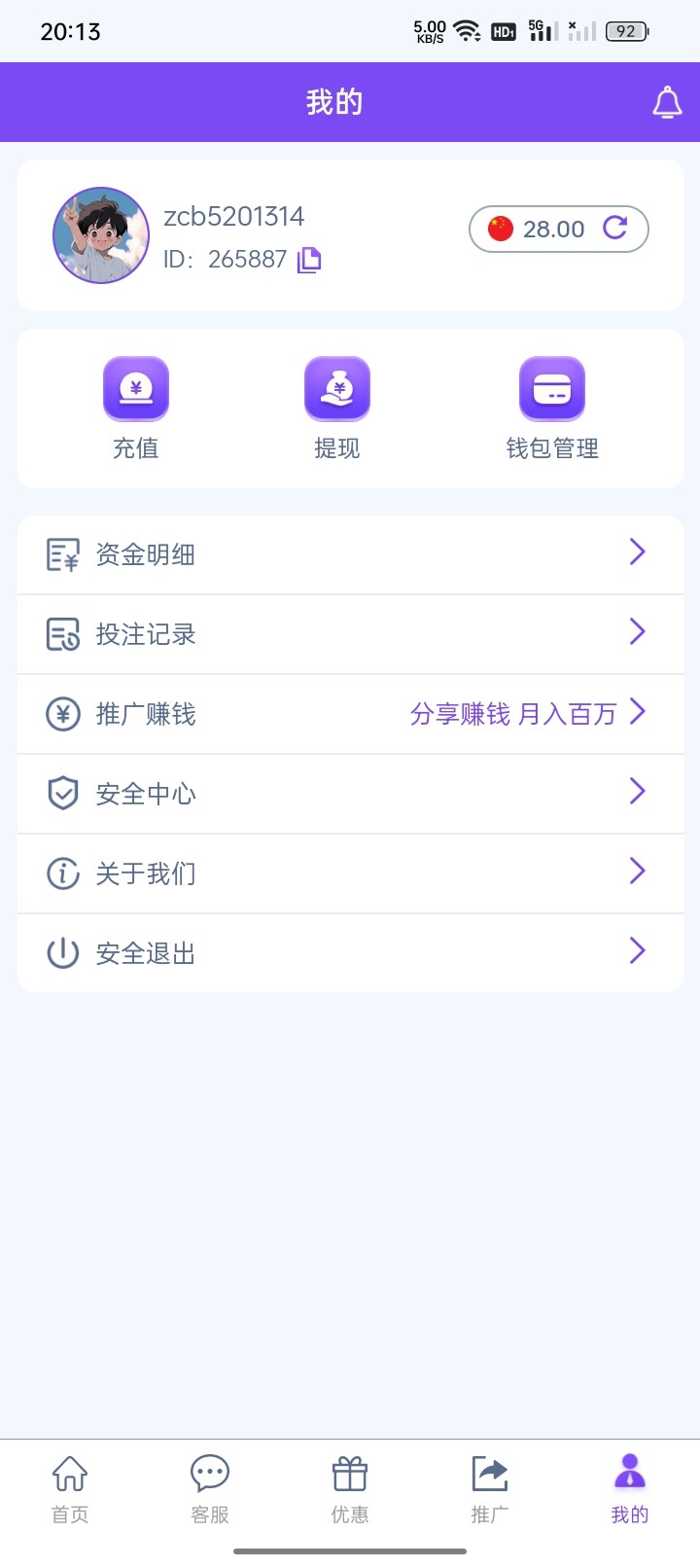Open 安全中心 security center
The image size is (700, 1568).
[351, 794]
